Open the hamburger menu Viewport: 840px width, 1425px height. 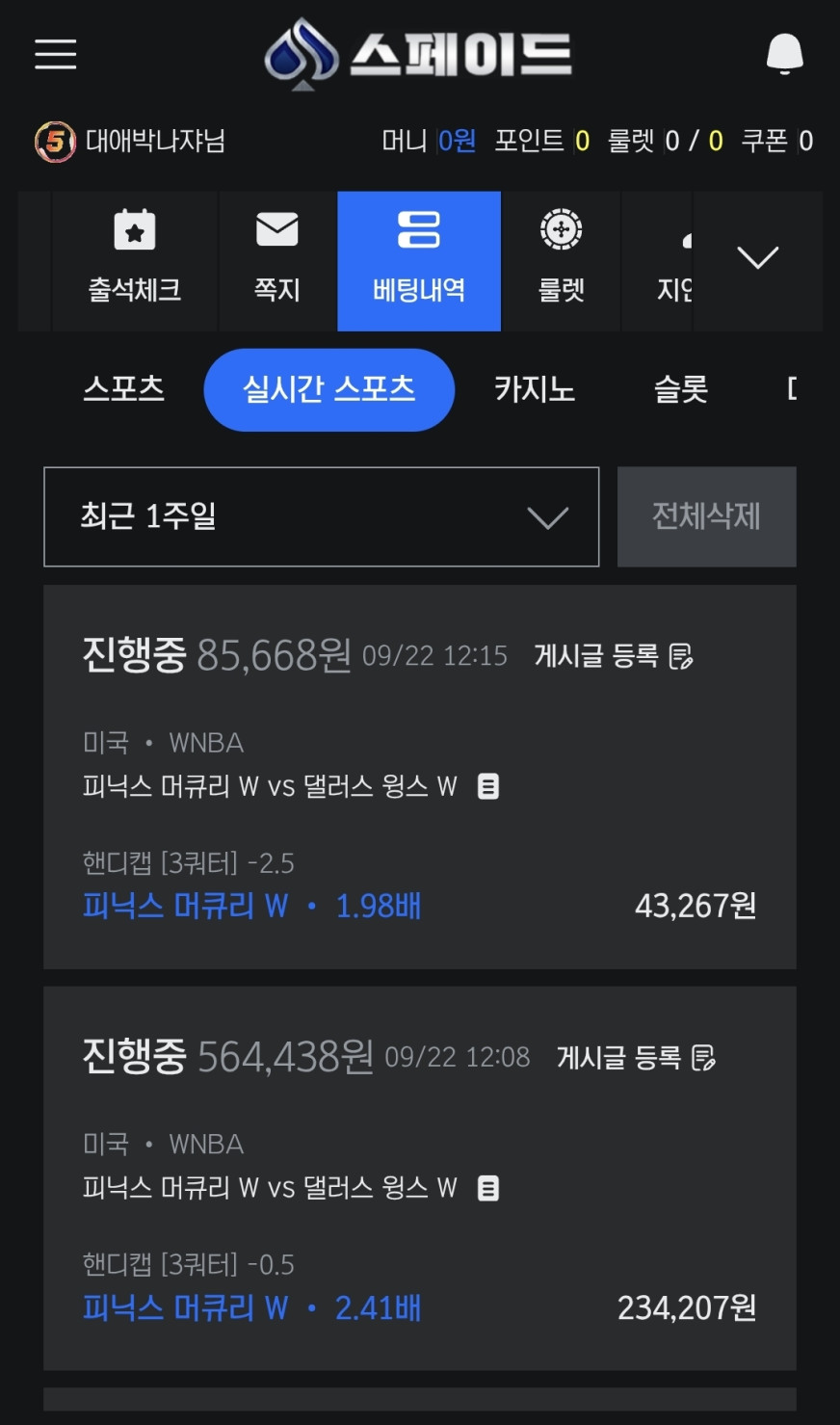point(56,54)
